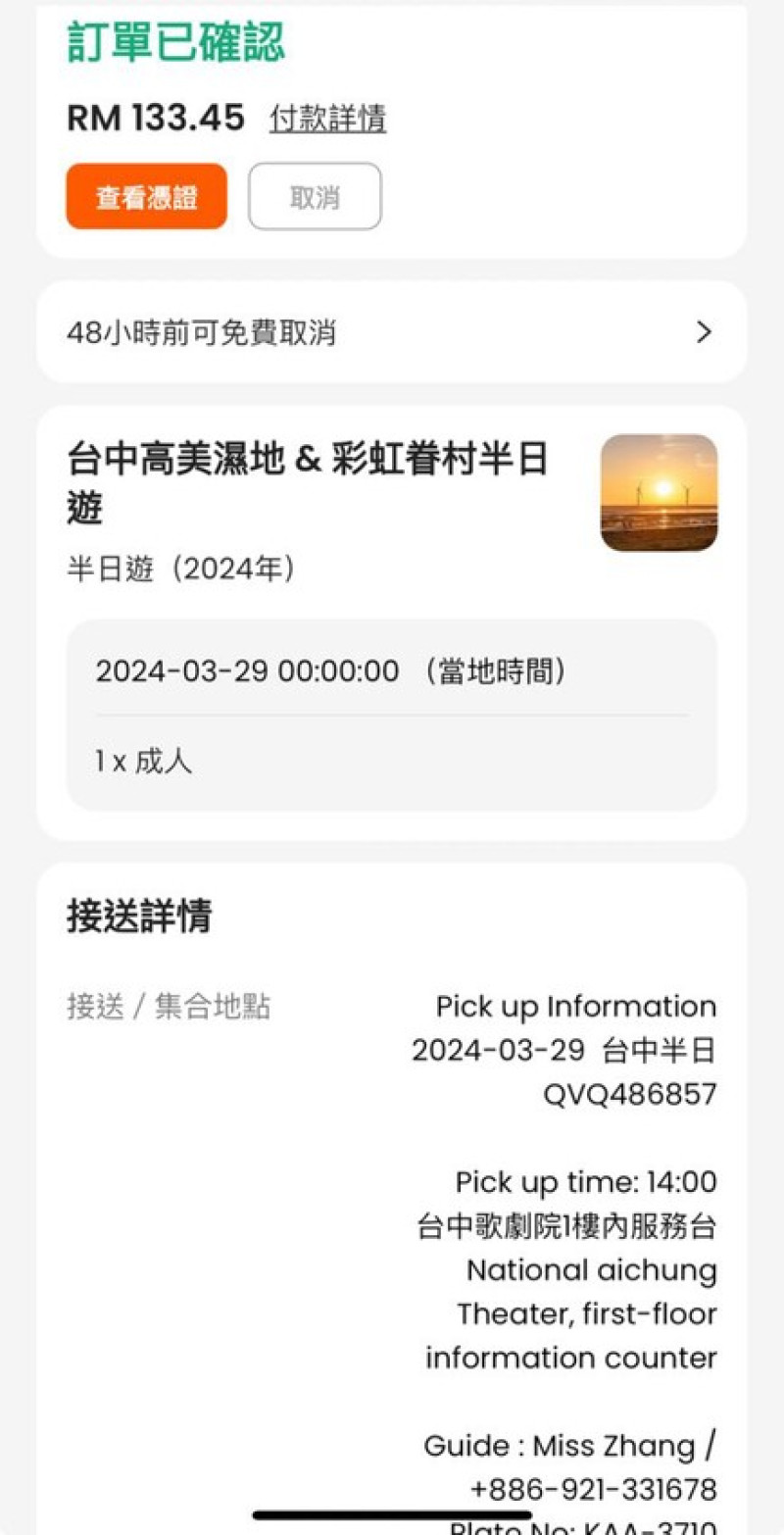Tap the home indicator bar at bottom
Image resolution: width=784 pixels, height=1535 pixels.
(x=392, y=1514)
